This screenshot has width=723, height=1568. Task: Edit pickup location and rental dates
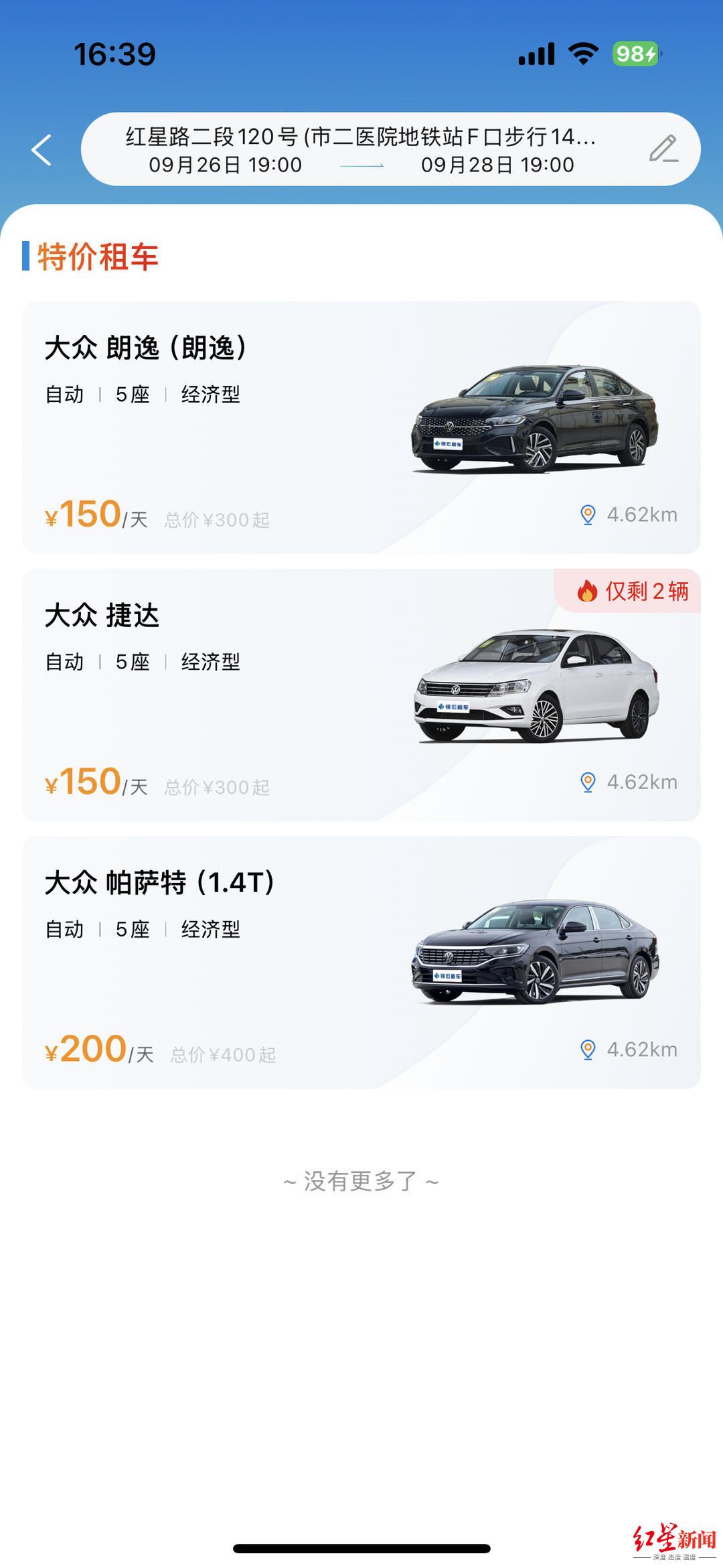[663, 149]
